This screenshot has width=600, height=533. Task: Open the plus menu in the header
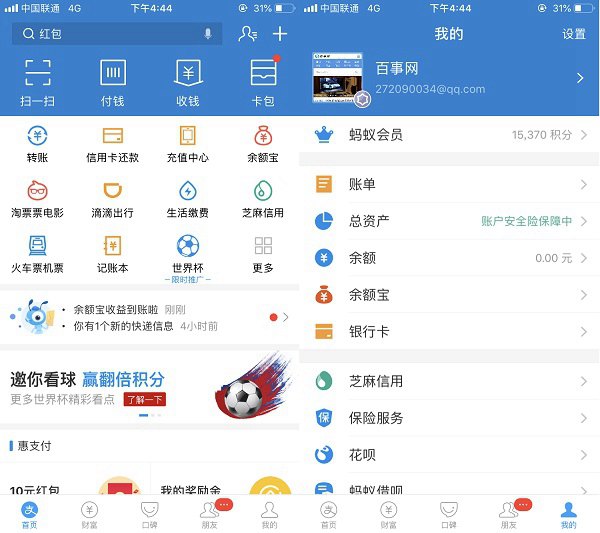(x=280, y=34)
